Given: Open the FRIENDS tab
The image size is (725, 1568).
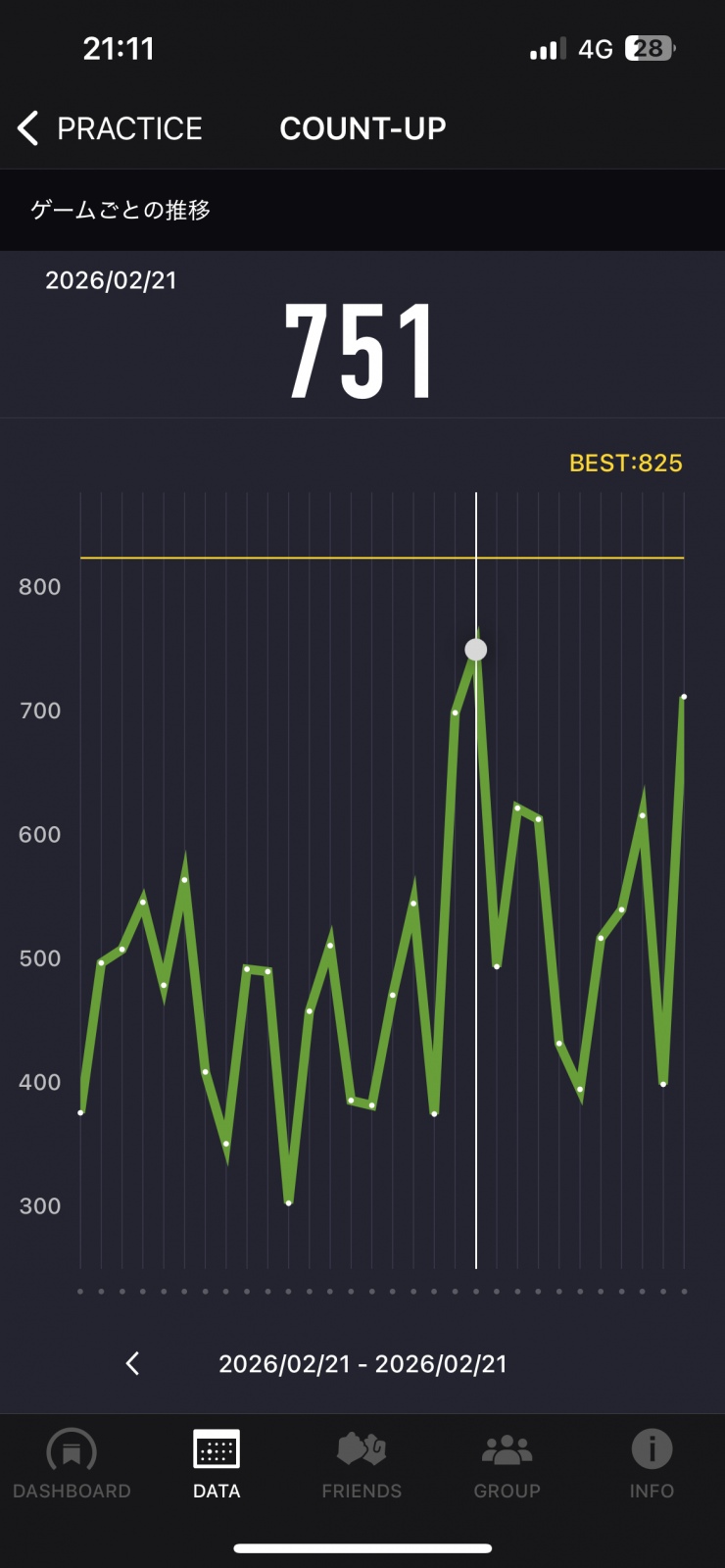Looking at the screenshot, I should point(362,1464).
